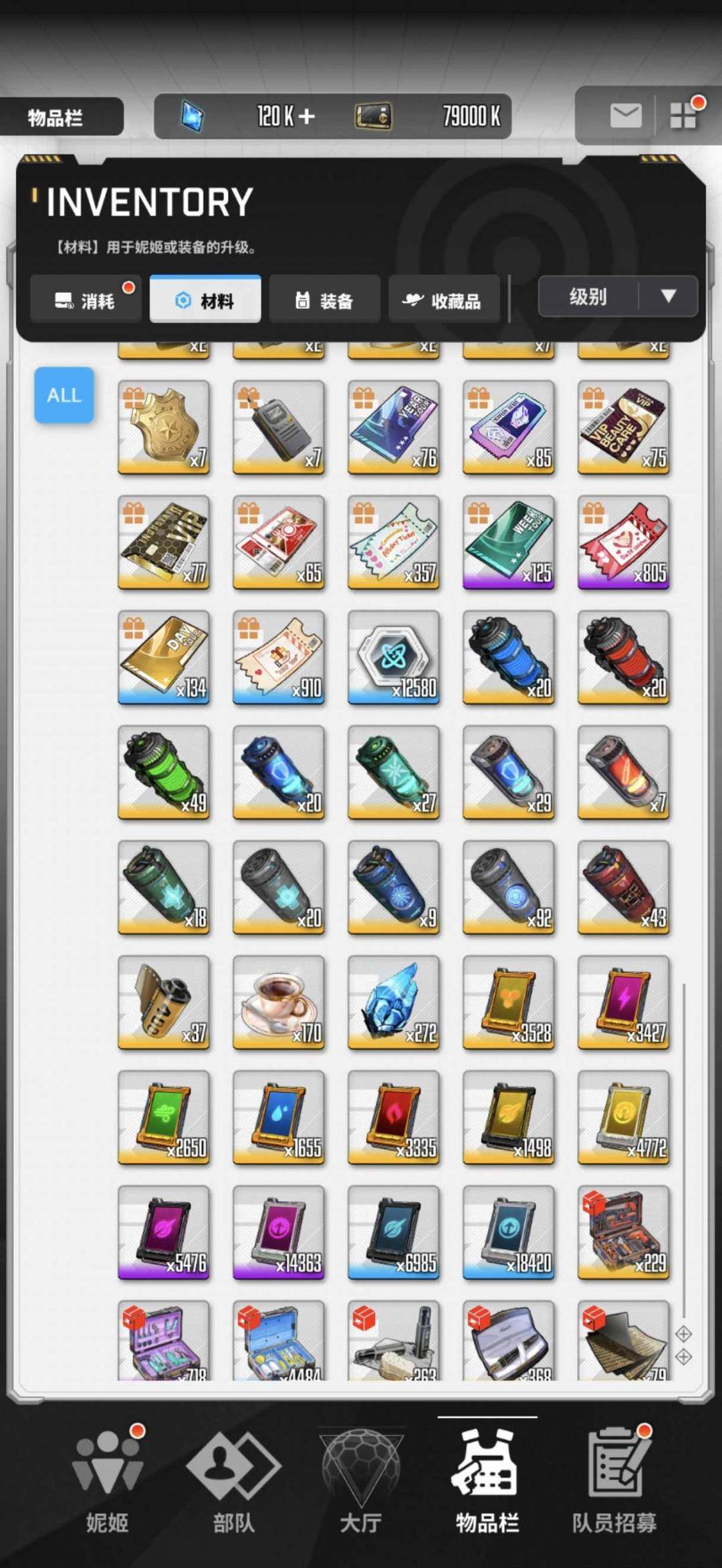This screenshot has width=722, height=1568.
Task: Open the gold police badge item x7
Action: (163, 427)
